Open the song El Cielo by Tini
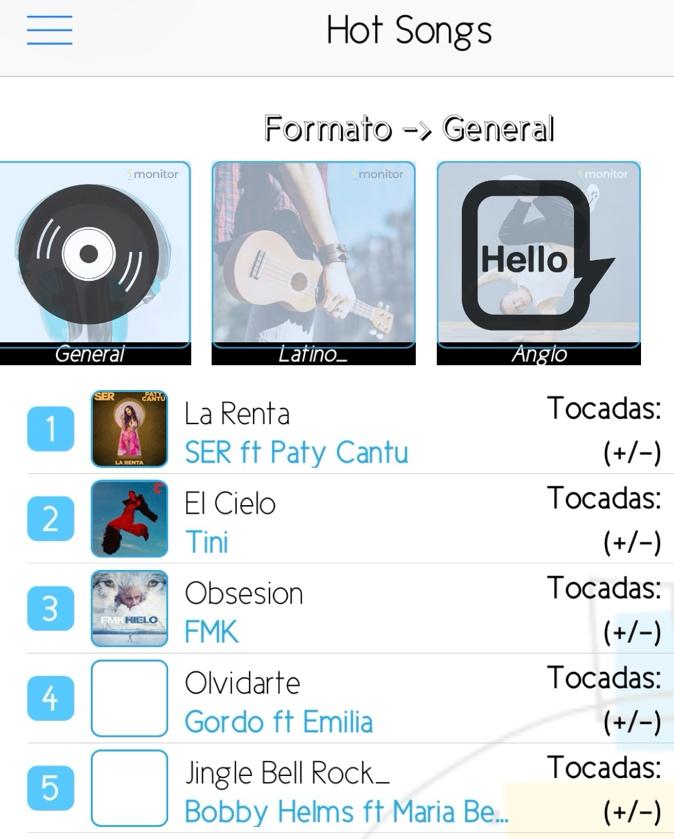The height and width of the screenshot is (839, 674). pyautogui.click(x=340, y=521)
